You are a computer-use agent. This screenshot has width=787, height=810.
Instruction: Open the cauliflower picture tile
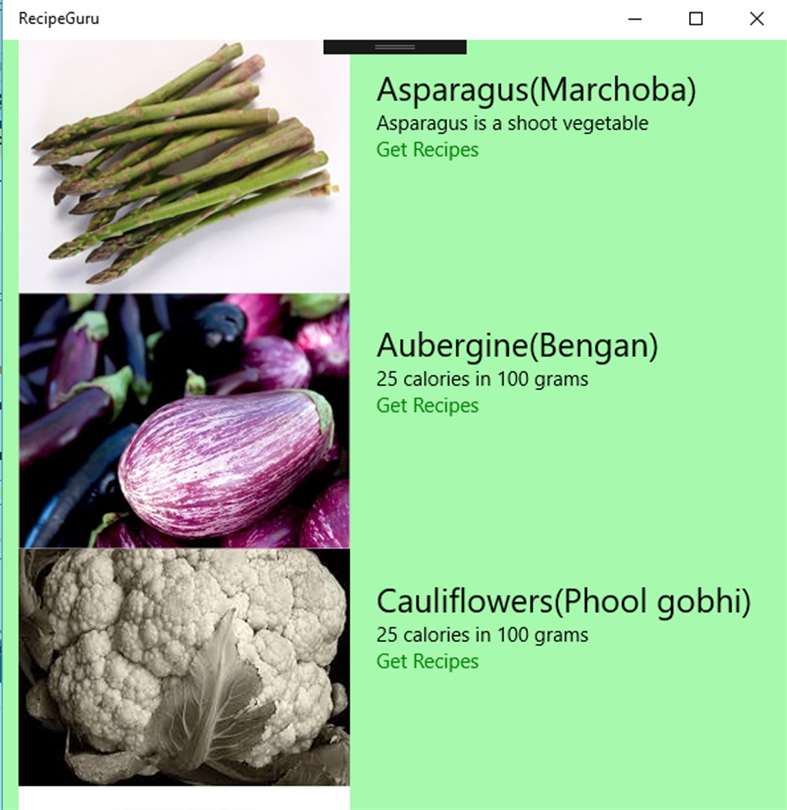(184, 667)
